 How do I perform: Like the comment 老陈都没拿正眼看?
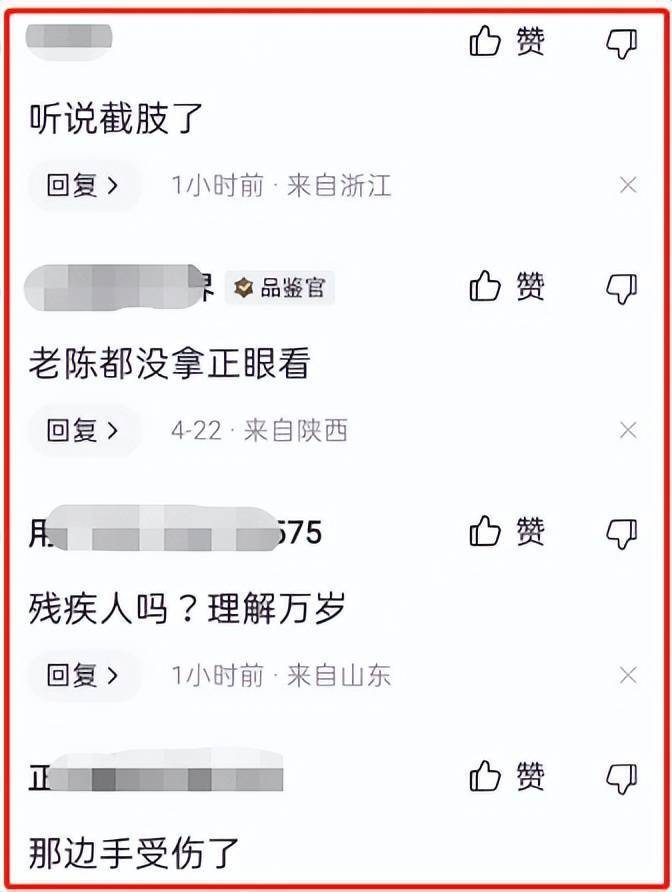point(507,287)
